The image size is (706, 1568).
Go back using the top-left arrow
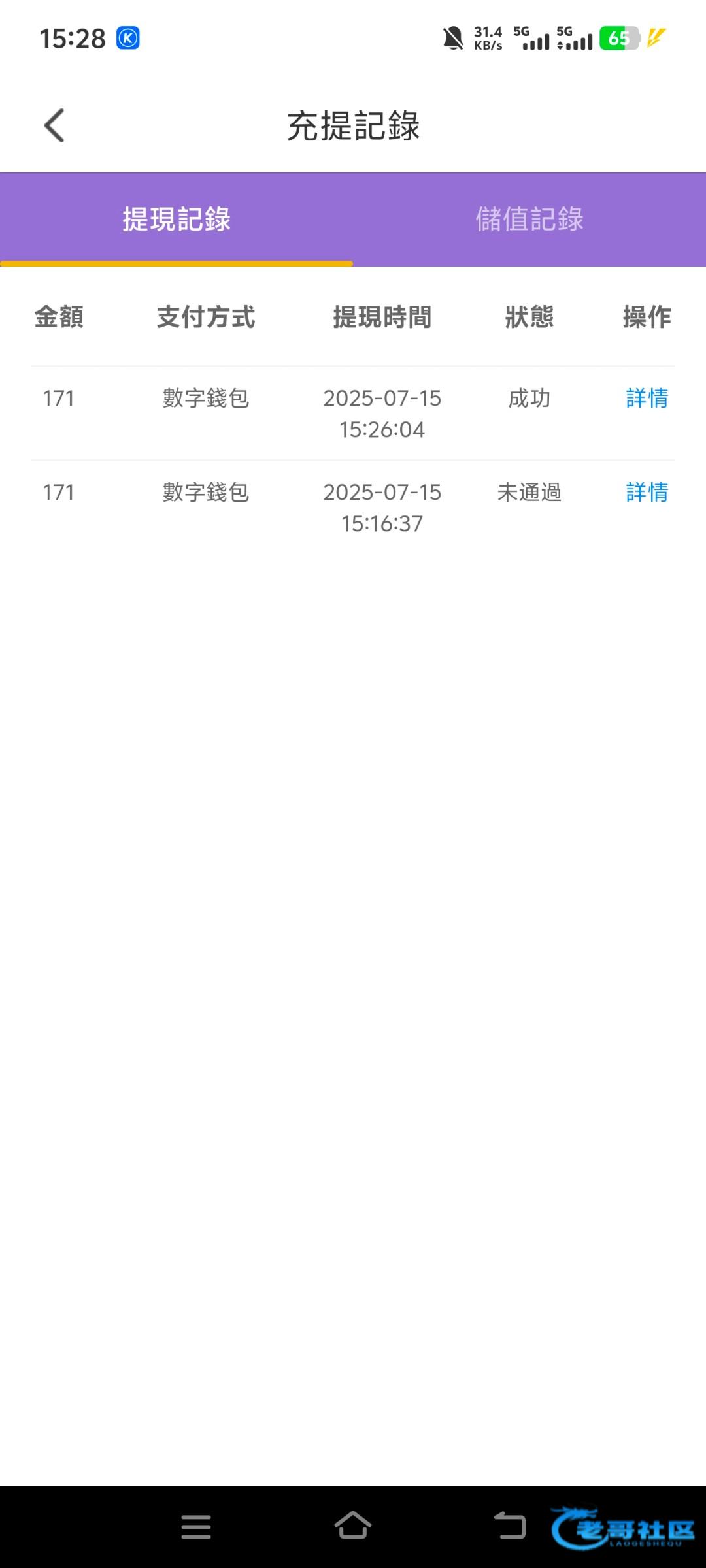[55, 125]
